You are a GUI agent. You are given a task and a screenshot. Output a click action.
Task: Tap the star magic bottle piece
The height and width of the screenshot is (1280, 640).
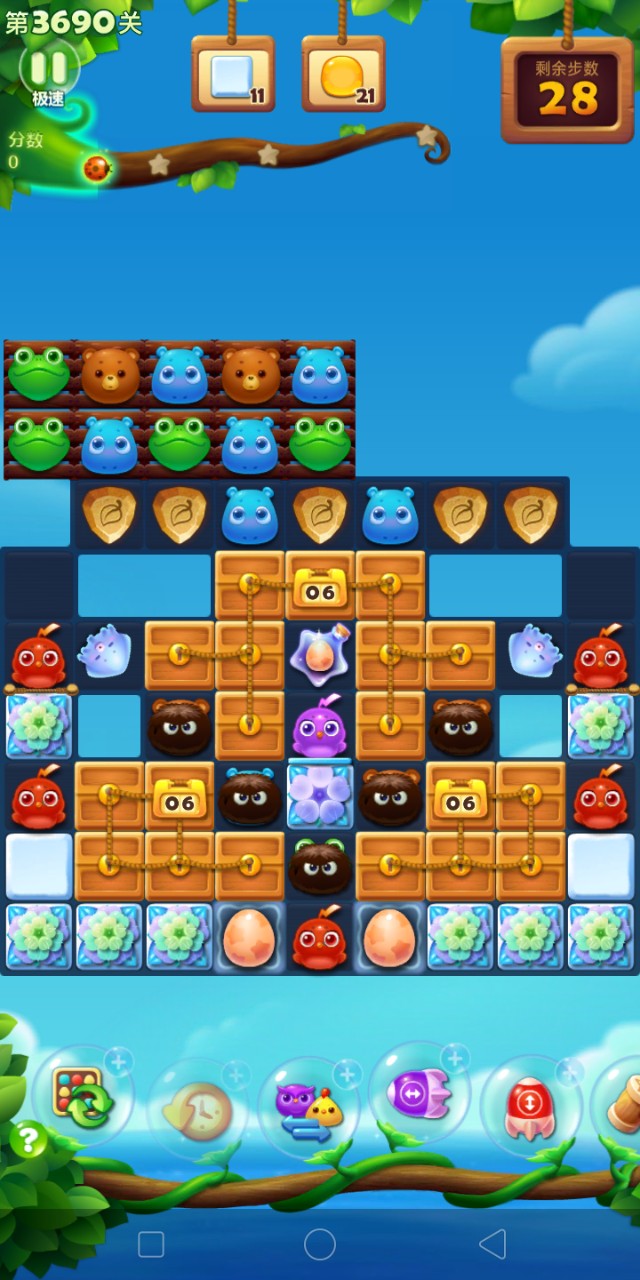coord(319,655)
